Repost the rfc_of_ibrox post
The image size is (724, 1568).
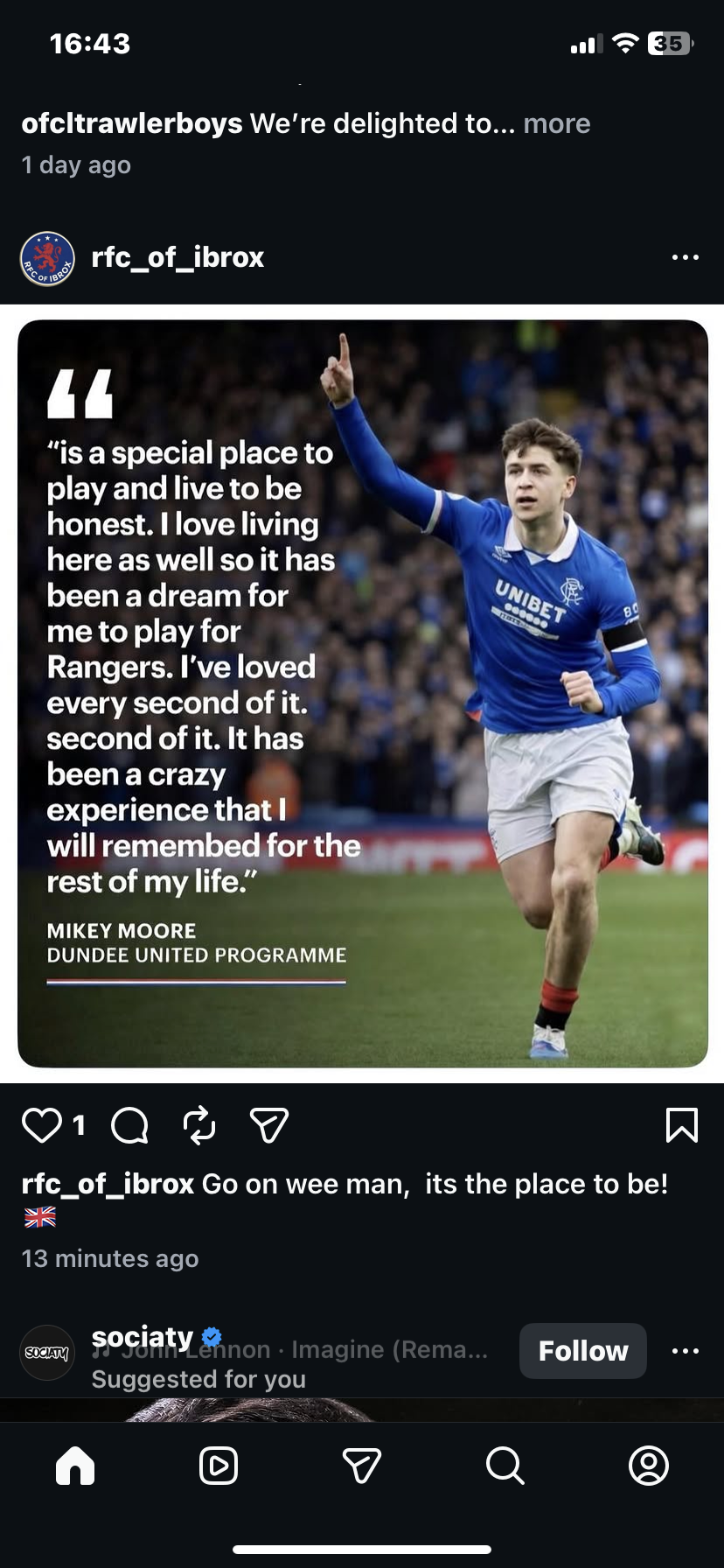coord(199,1125)
